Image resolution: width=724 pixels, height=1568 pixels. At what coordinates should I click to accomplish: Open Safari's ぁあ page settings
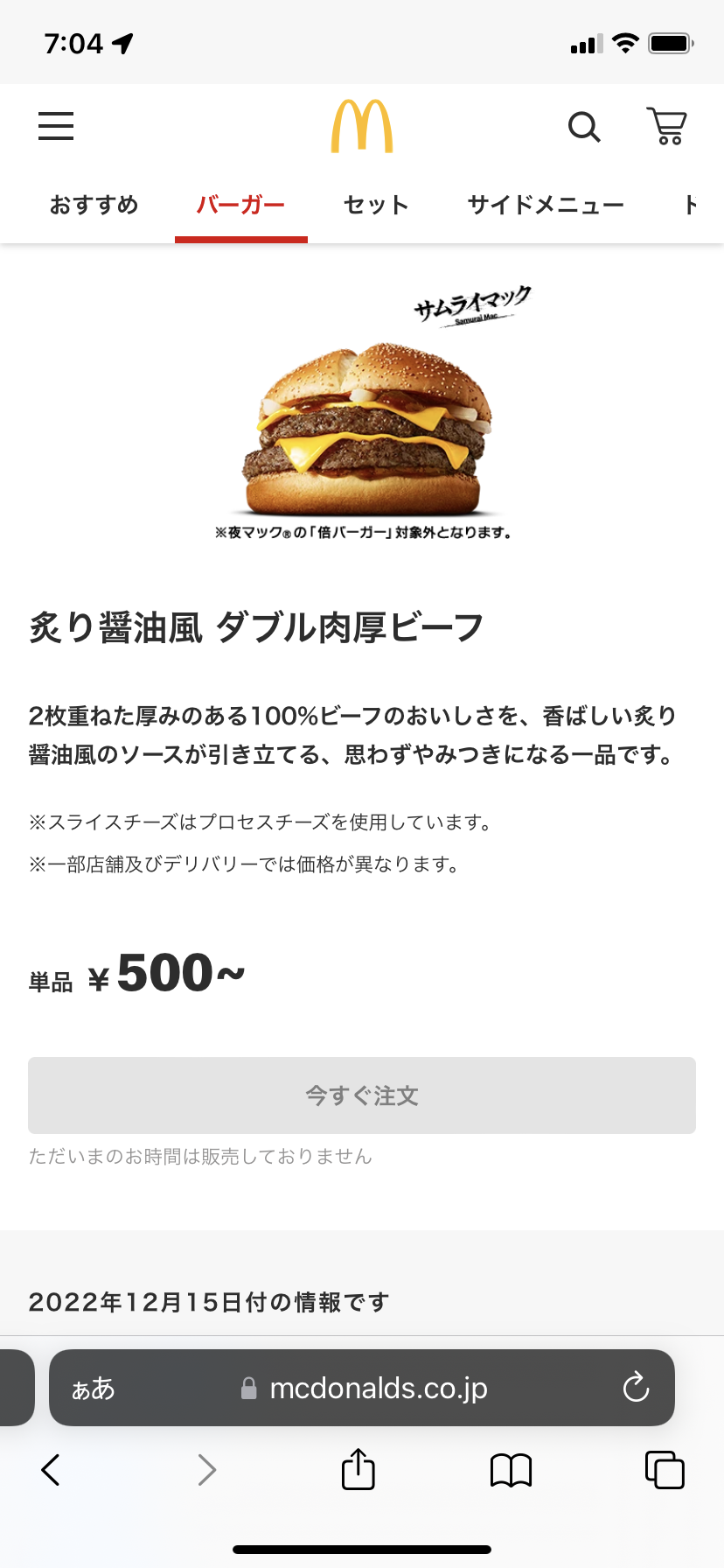tap(94, 1388)
